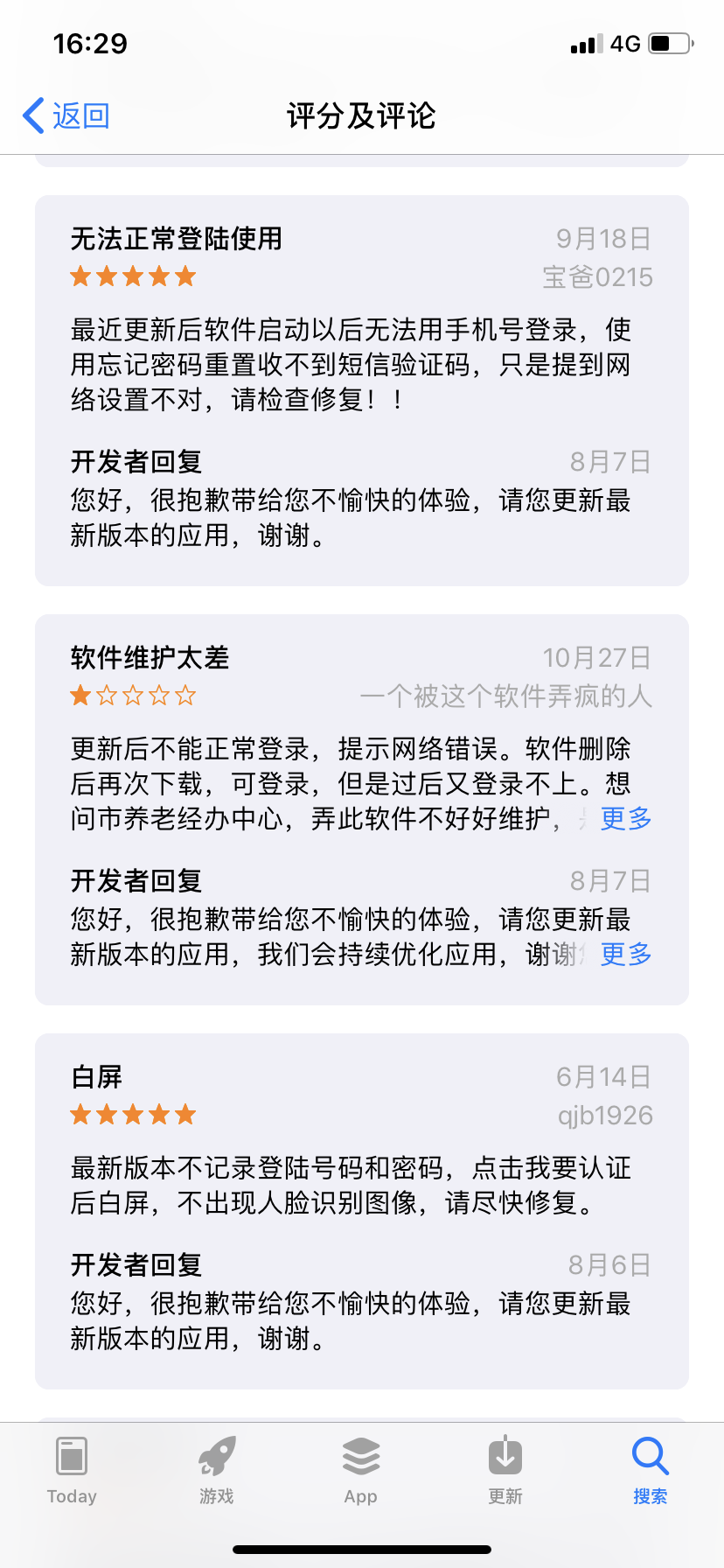Select the 搜索 tab
This screenshot has height=1568, width=724.
point(650,1470)
